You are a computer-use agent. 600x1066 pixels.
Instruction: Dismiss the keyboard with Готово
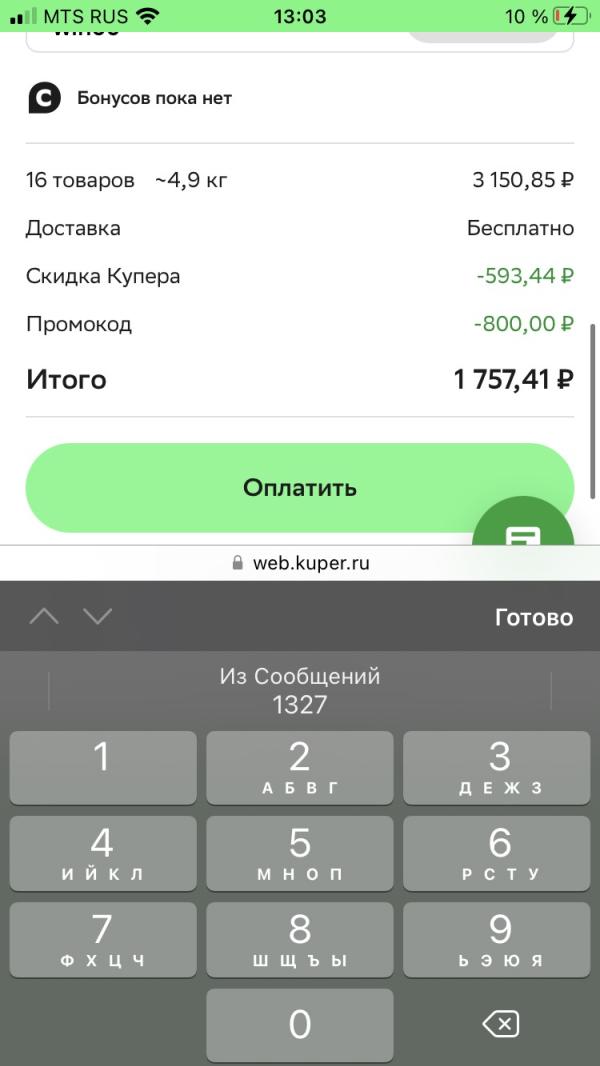pyautogui.click(x=533, y=617)
